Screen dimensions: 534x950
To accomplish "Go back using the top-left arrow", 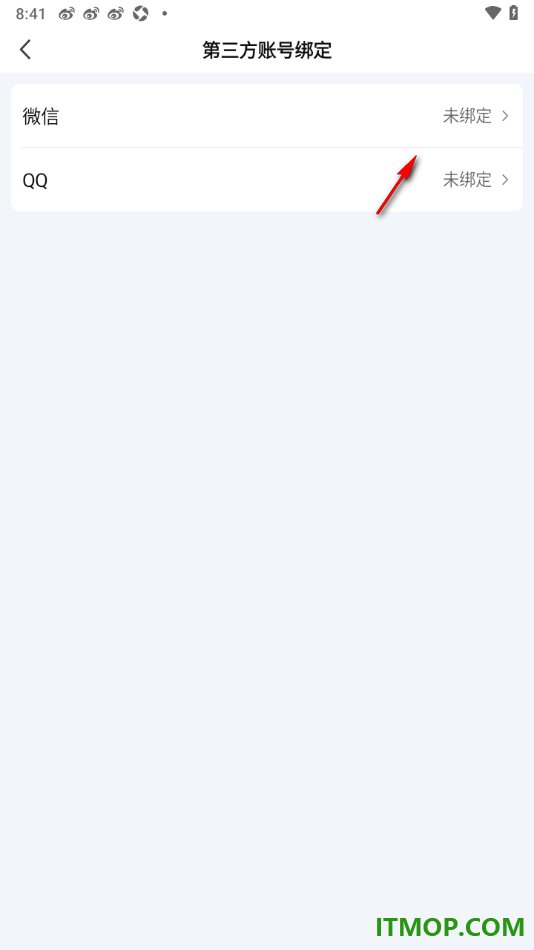I will [x=25, y=50].
